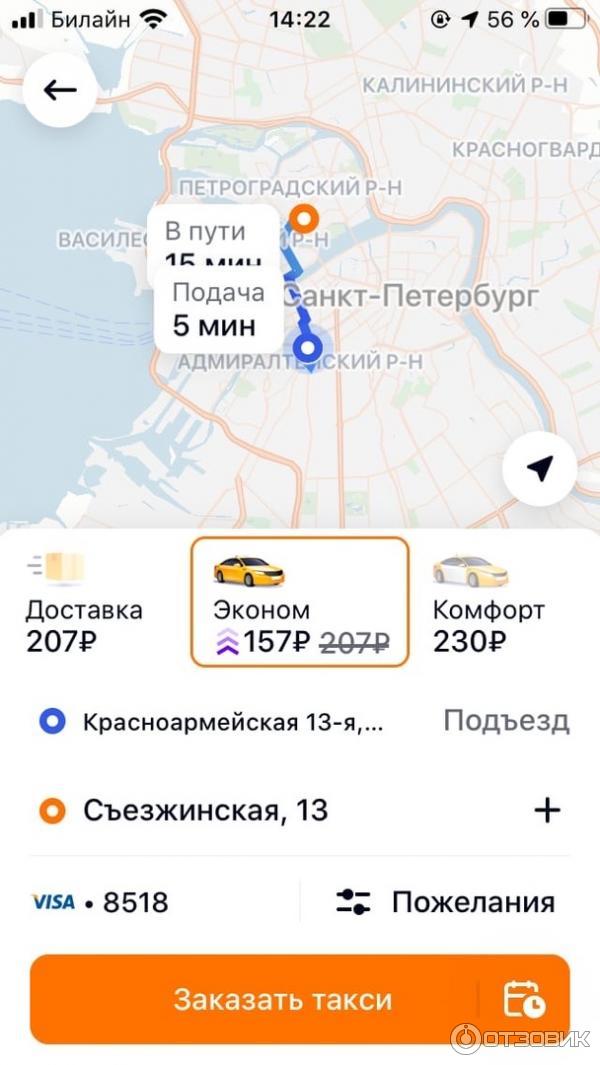This screenshot has height=1065, width=600.
Task: Open the Пожелания ride preferences
Action: [445, 902]
